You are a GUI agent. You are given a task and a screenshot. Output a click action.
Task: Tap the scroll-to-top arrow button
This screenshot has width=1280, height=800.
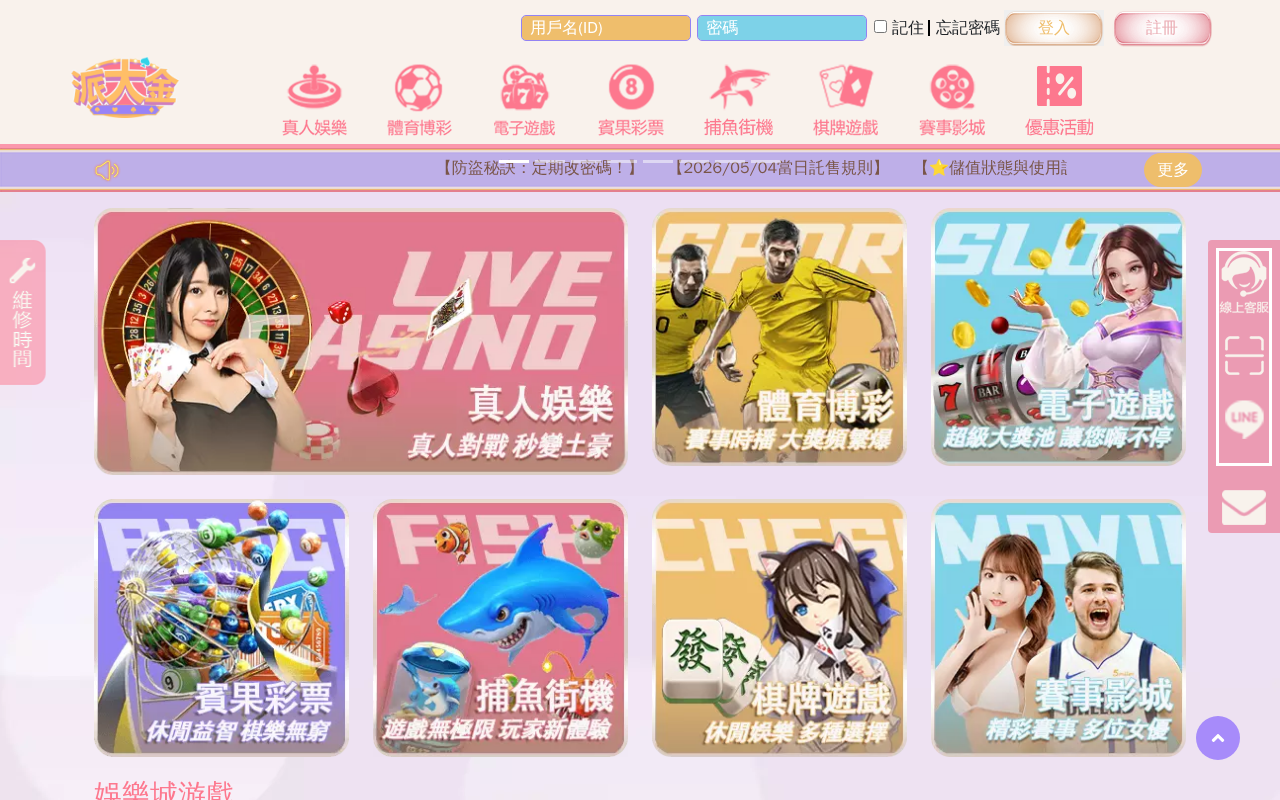pyautogui.click(x=1218, y=738)
